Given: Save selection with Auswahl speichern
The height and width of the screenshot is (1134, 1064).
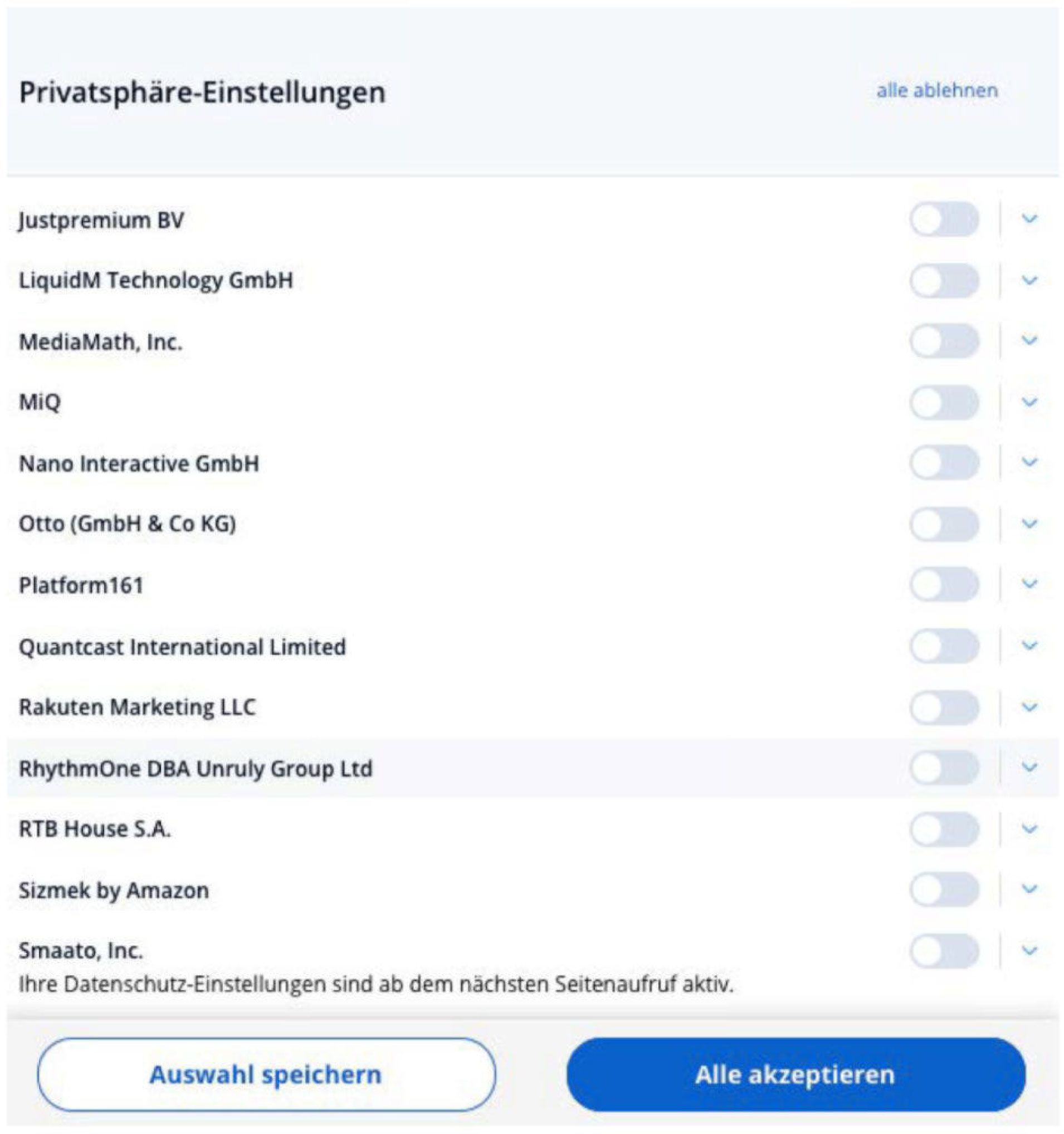Looking at the screenshot, I should [266, 1074].
